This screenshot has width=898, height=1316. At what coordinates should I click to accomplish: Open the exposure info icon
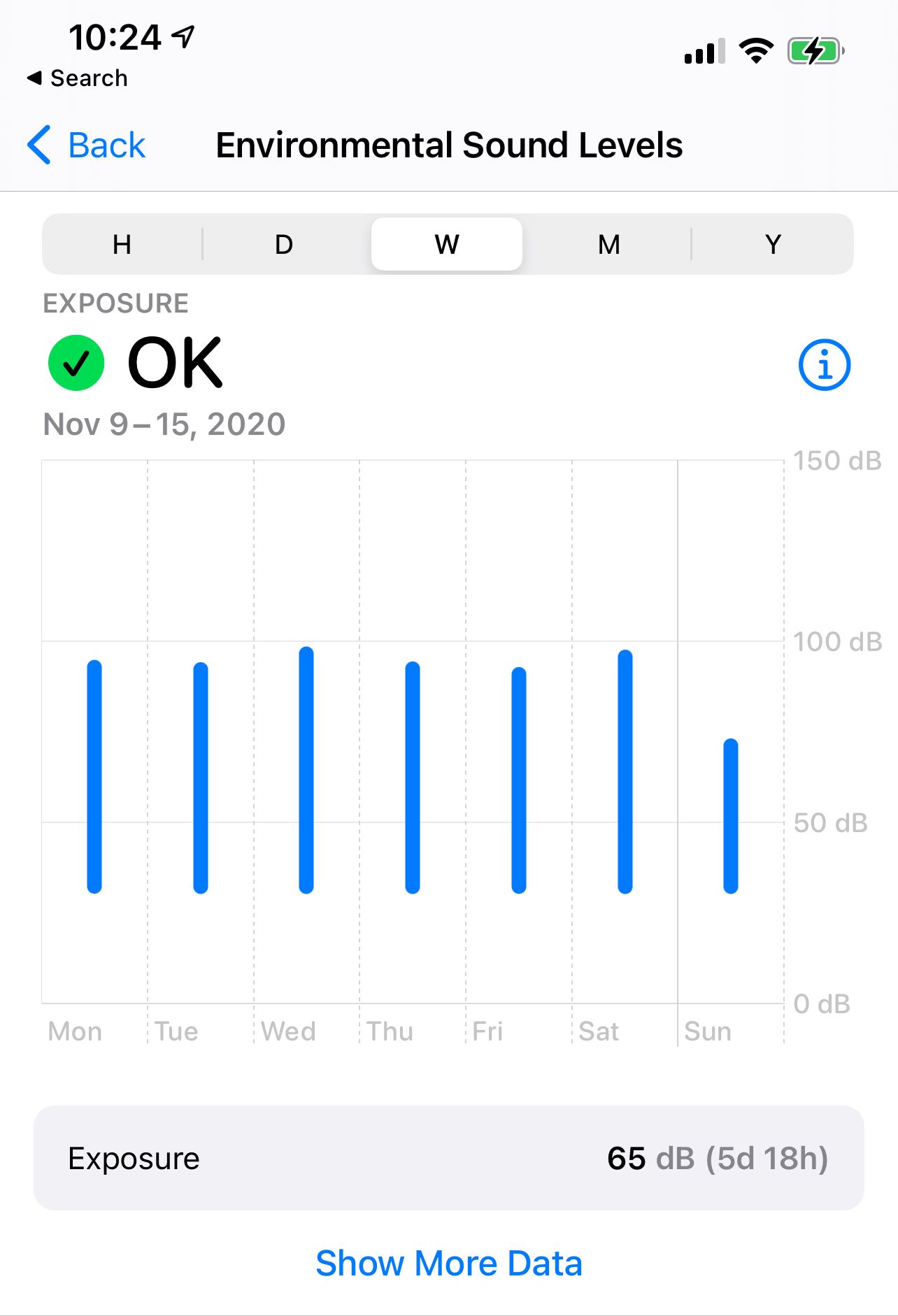pyautogui.click(x=824, y=365)
